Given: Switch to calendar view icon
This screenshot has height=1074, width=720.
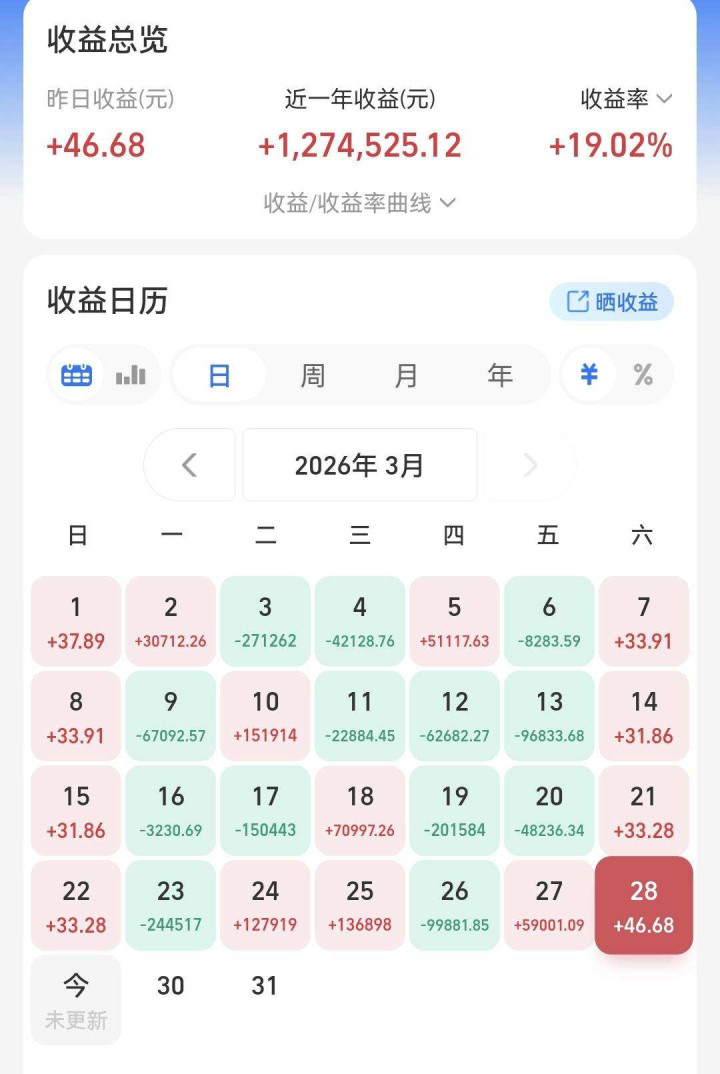Looking at the screenshot, I should 77,375.
